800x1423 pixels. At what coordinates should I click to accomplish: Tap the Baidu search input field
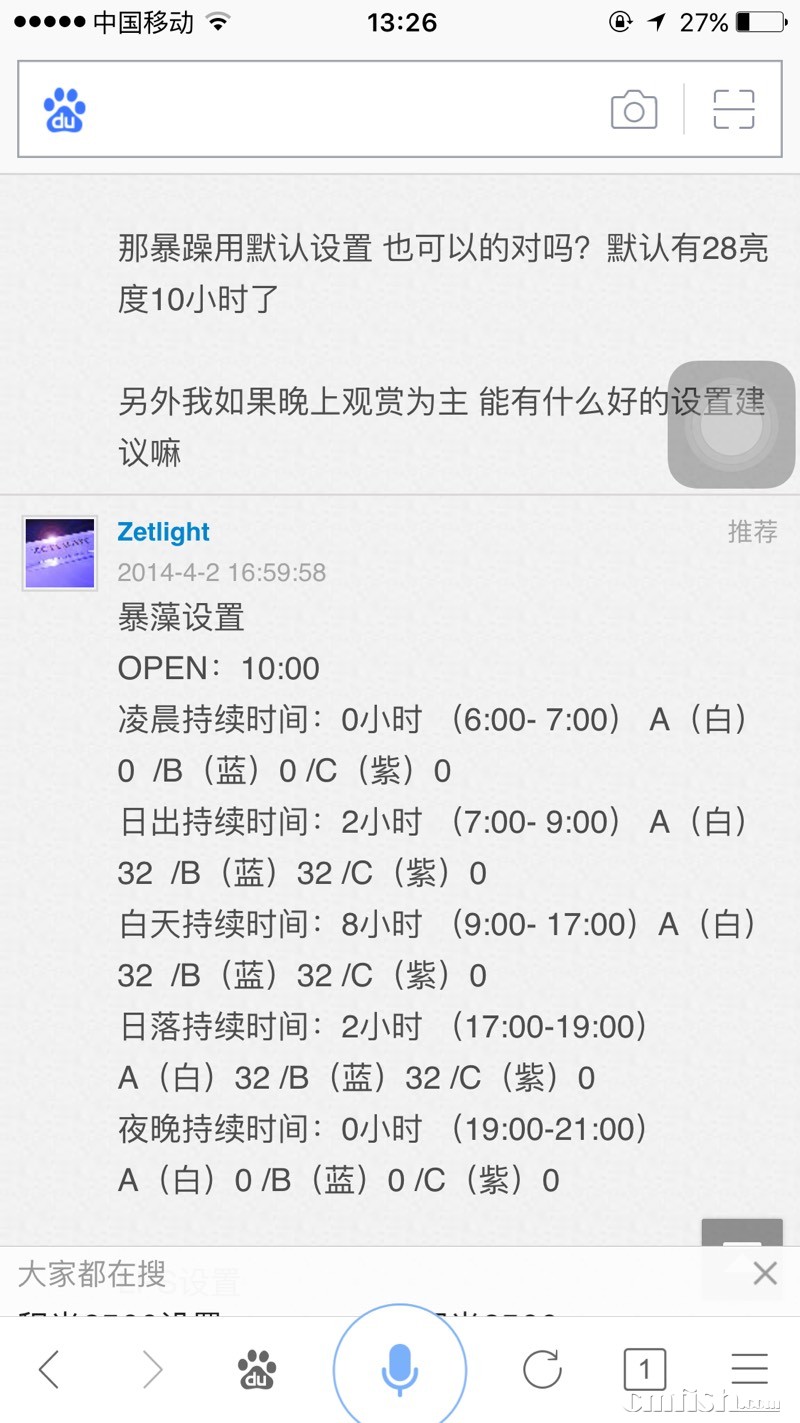340,110
